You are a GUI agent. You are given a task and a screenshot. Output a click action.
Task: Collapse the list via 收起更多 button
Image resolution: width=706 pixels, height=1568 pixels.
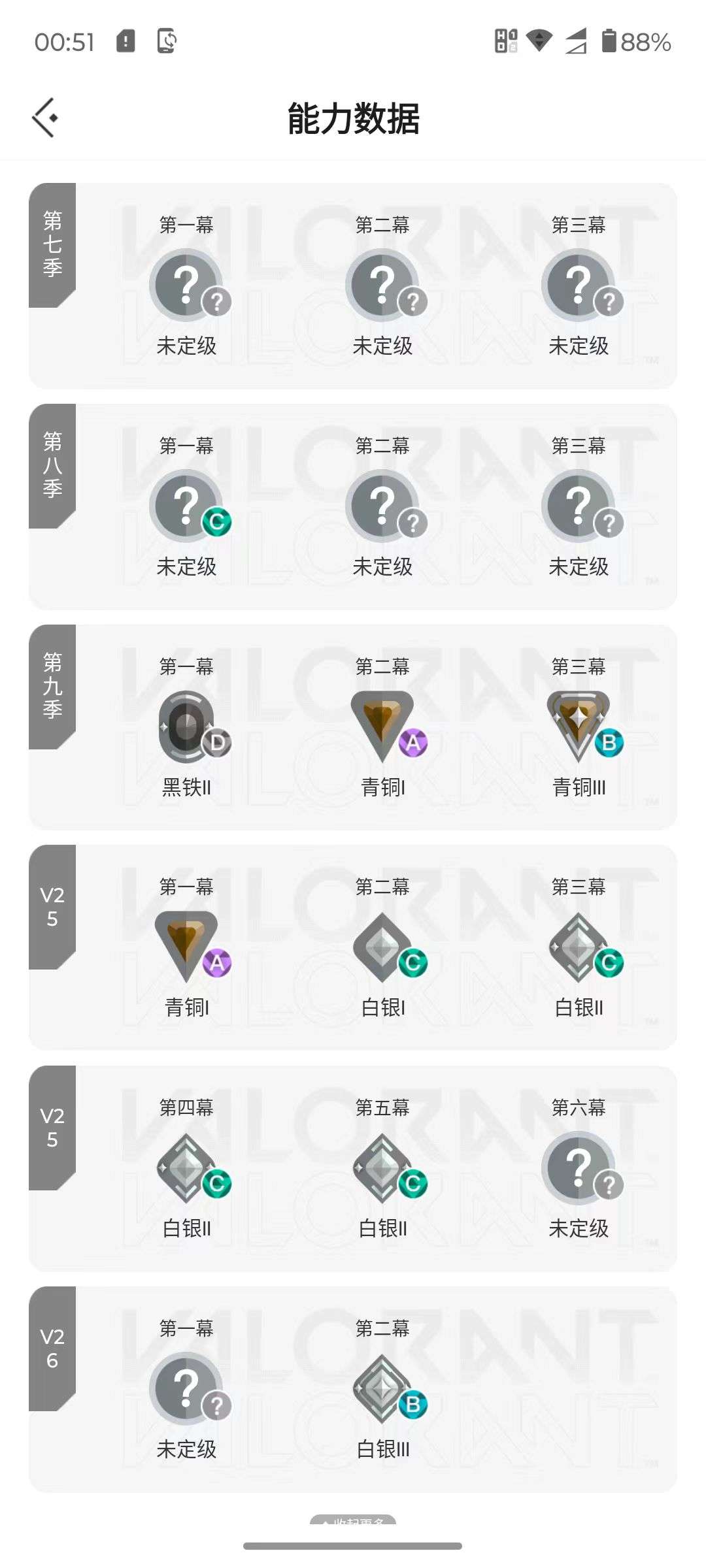(353, 1522)
